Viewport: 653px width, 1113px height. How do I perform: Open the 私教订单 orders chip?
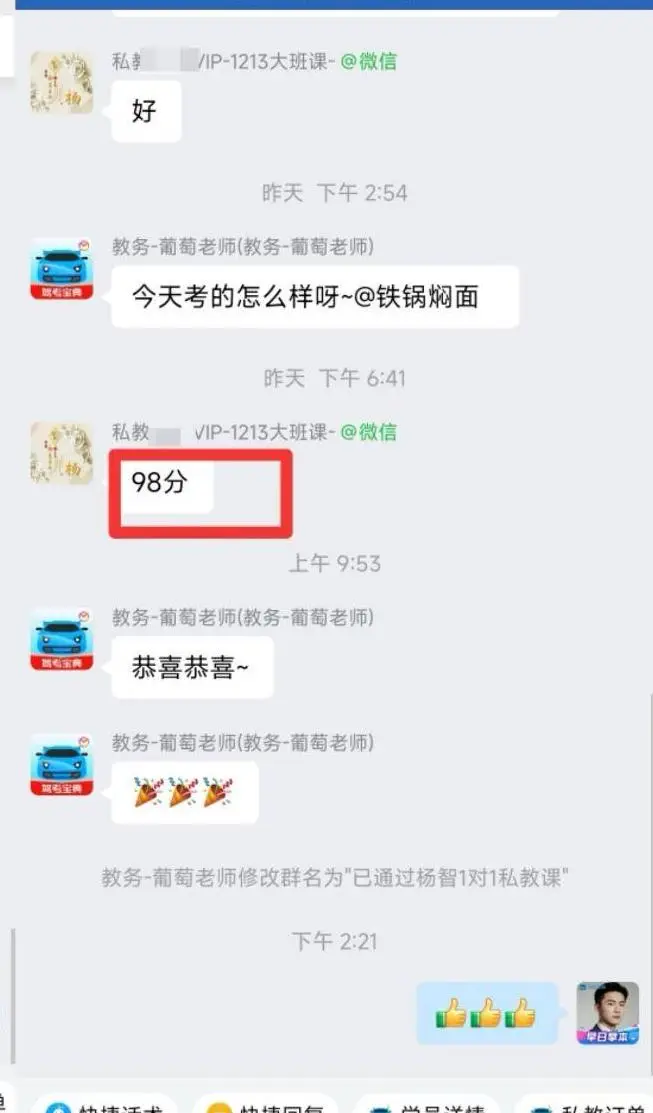pos(588,1105)
